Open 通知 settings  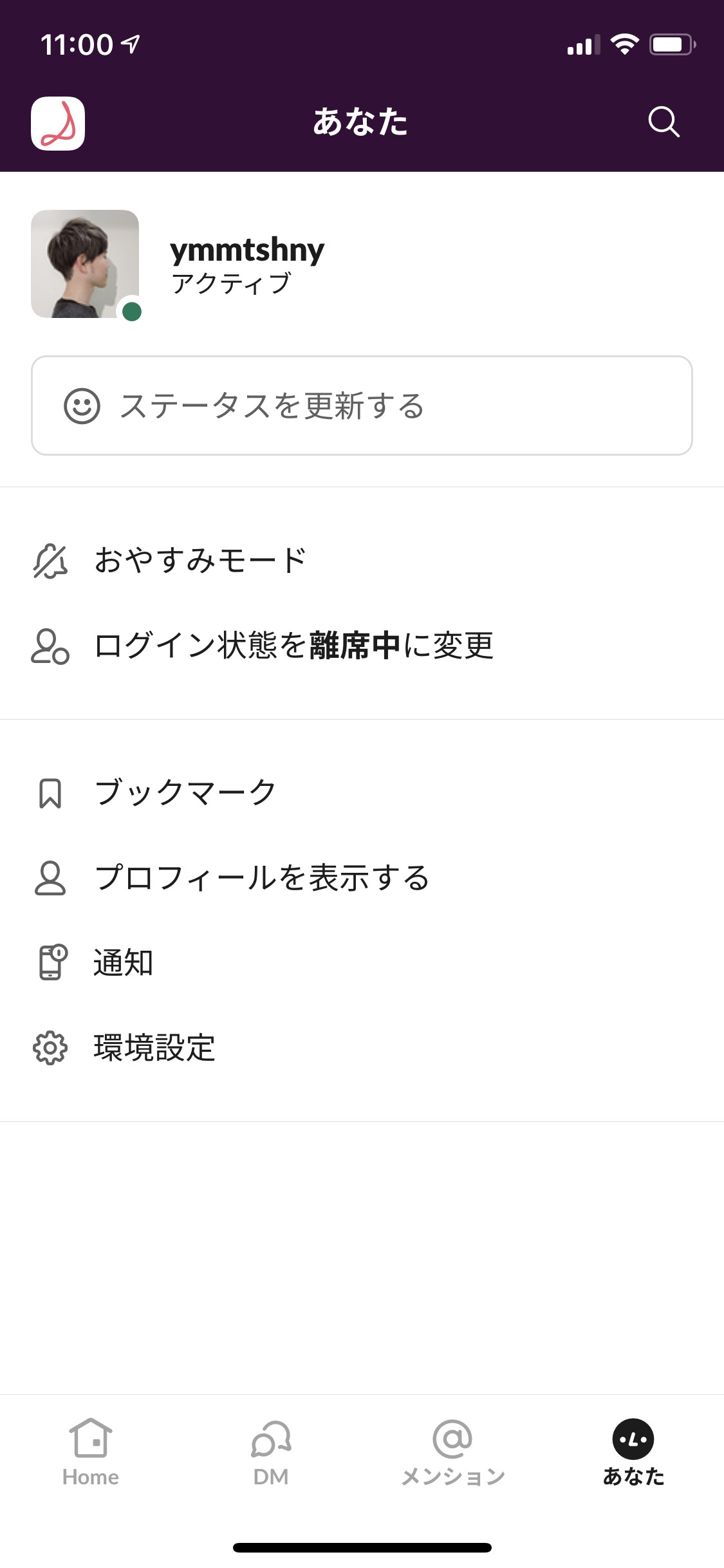click(362, 962)
